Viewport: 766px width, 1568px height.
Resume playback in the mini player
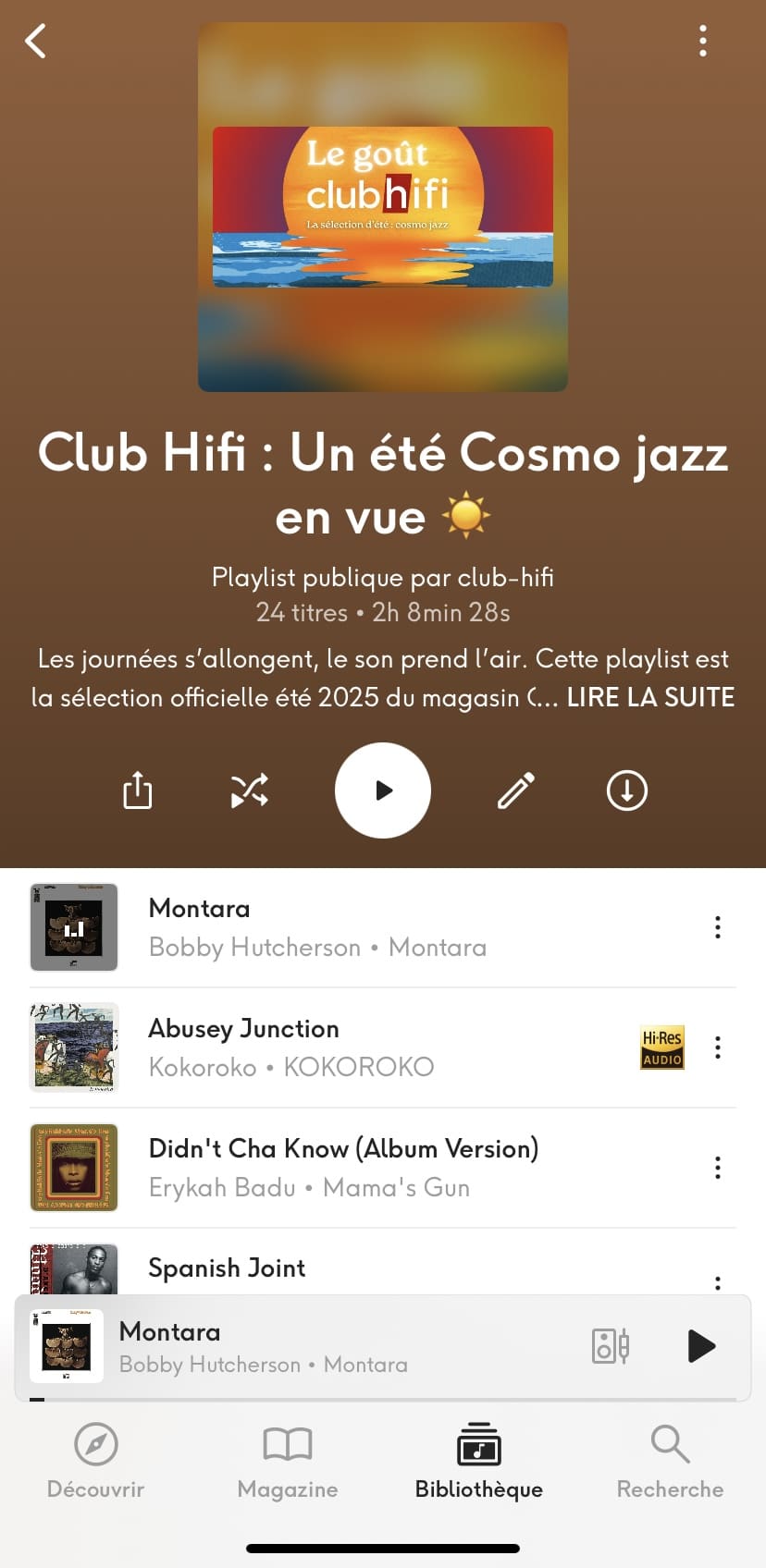(x=701, y=1346)
